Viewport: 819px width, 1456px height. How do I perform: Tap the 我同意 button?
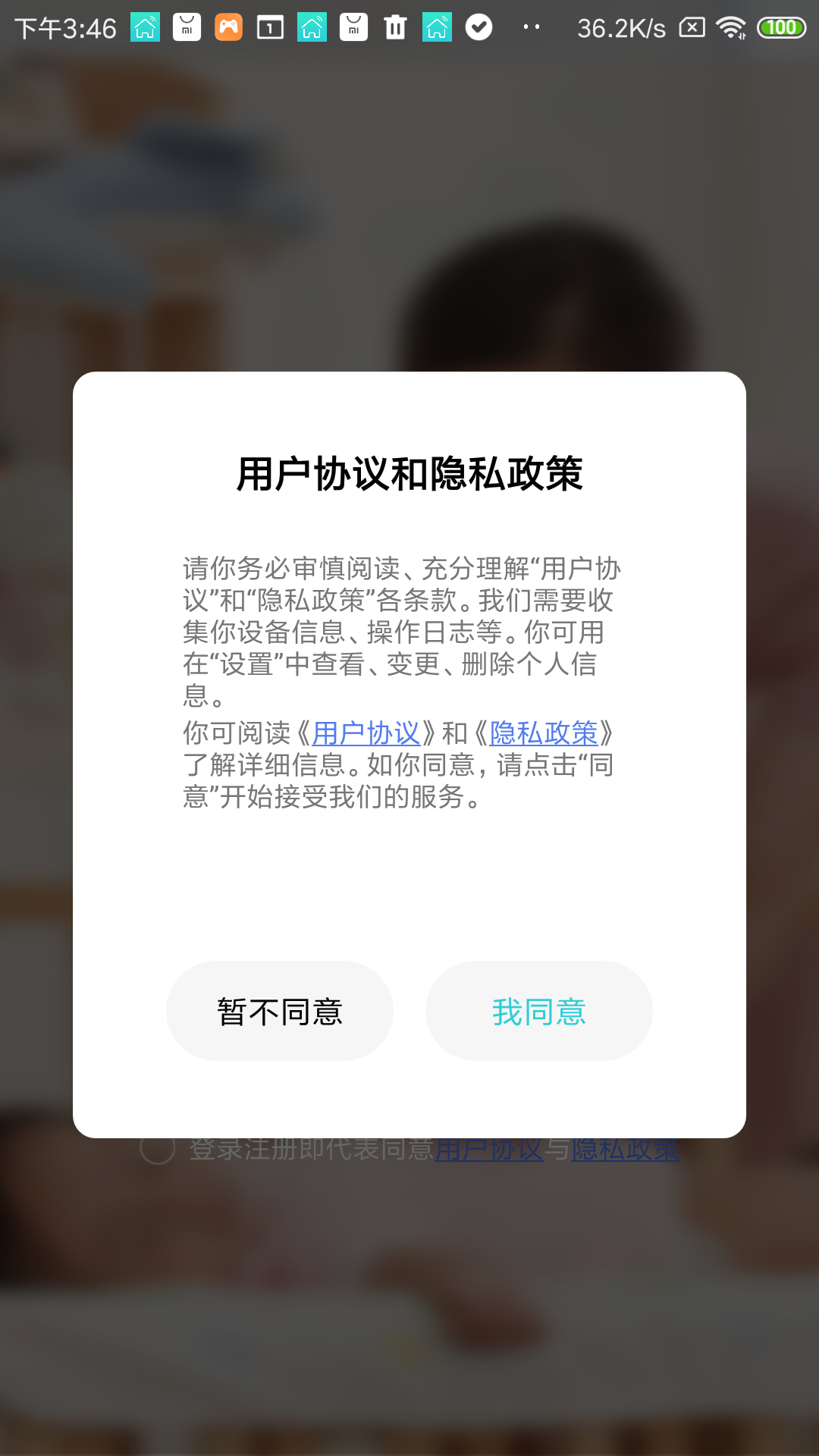pyautogui.click(x=538, y=1011)
